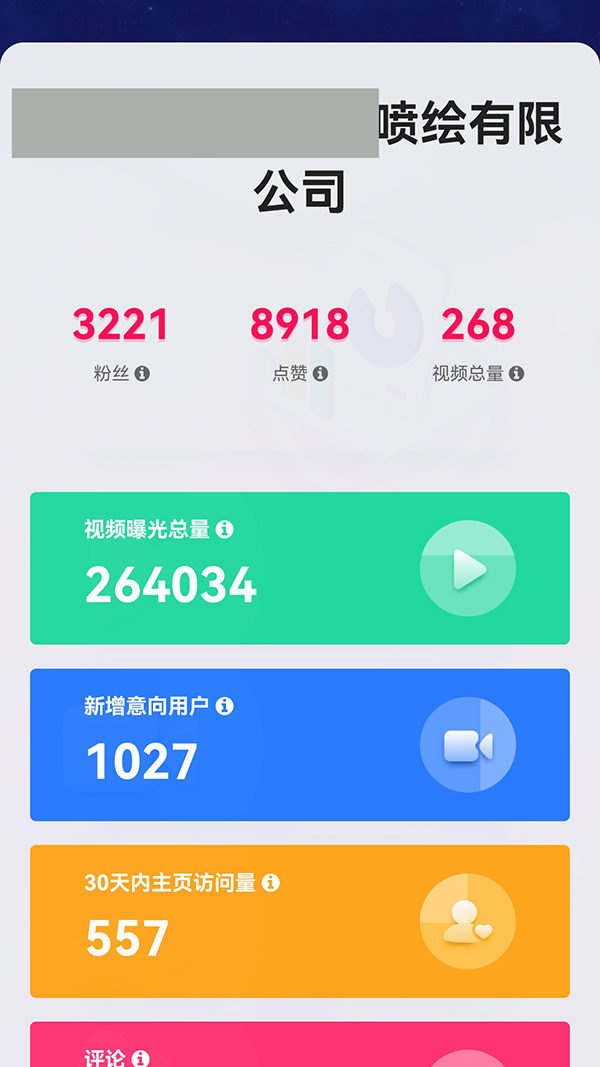Open the blue 新增意向用户 card
Screen dimensions: 600x1067
(300, 745)
